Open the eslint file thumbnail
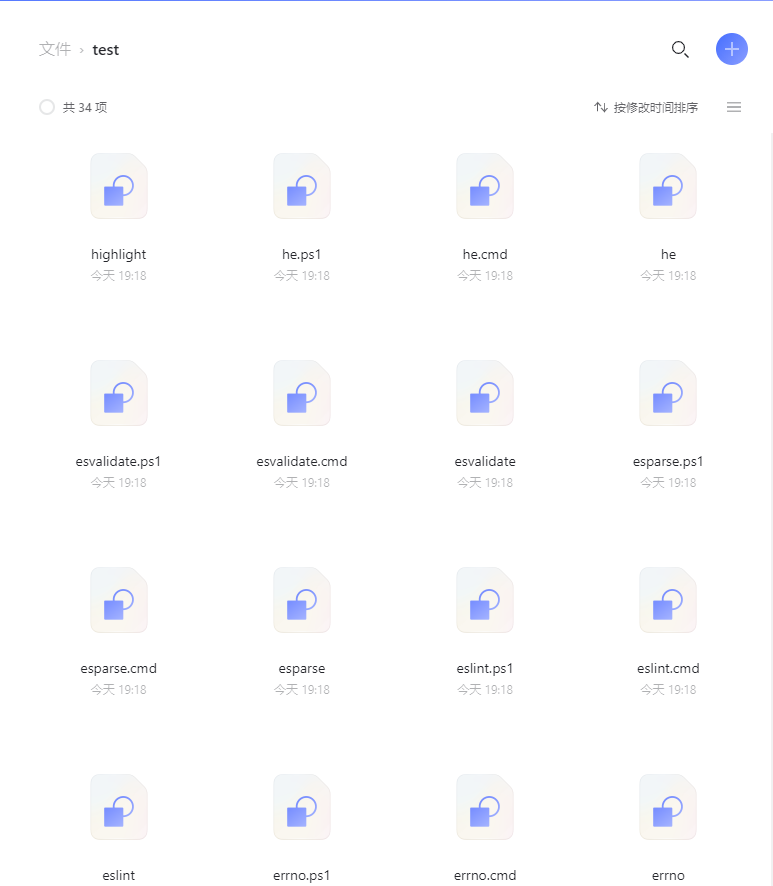Image resolution: width=773 pixels, height=886 pixels. coord(118,807)
